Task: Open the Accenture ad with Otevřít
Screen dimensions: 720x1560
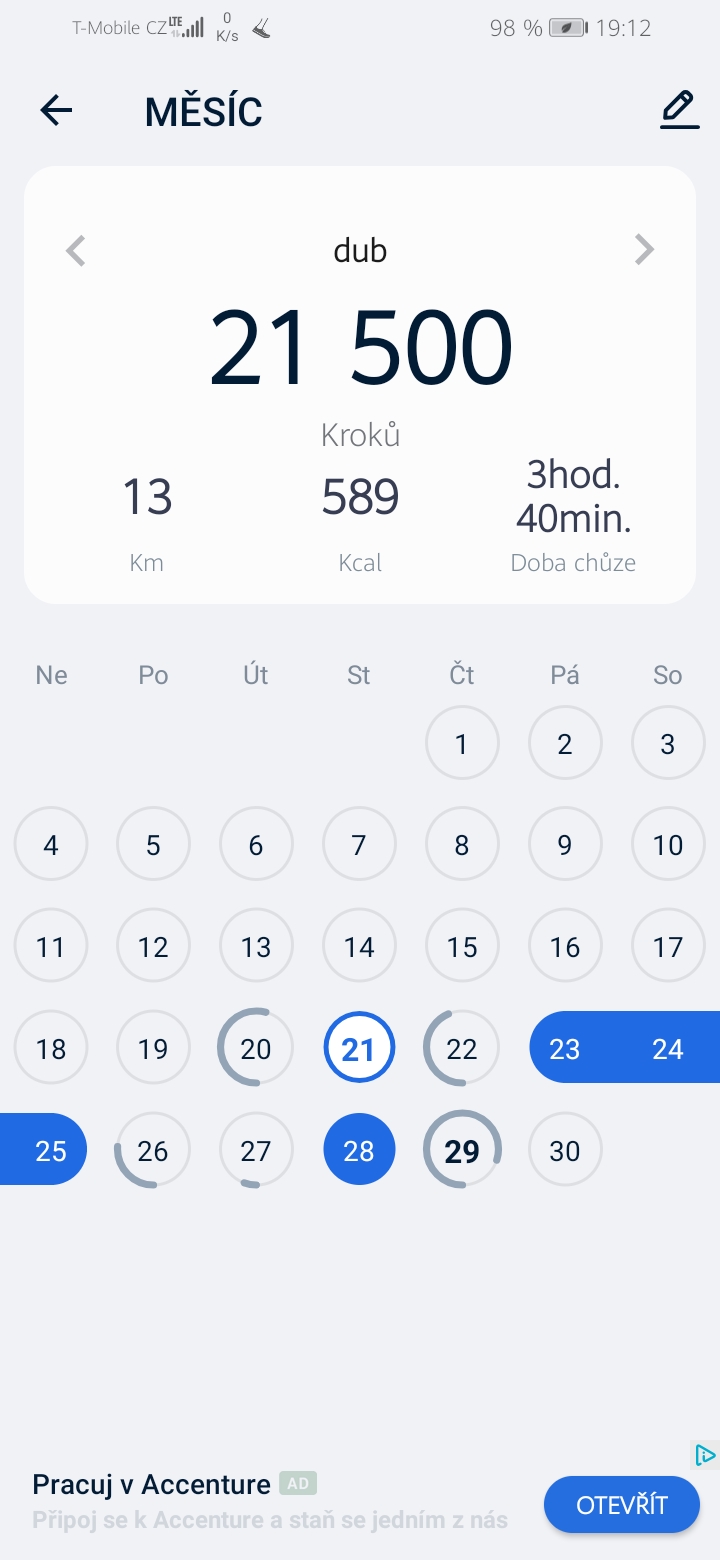Action: tap(622, 1505)
